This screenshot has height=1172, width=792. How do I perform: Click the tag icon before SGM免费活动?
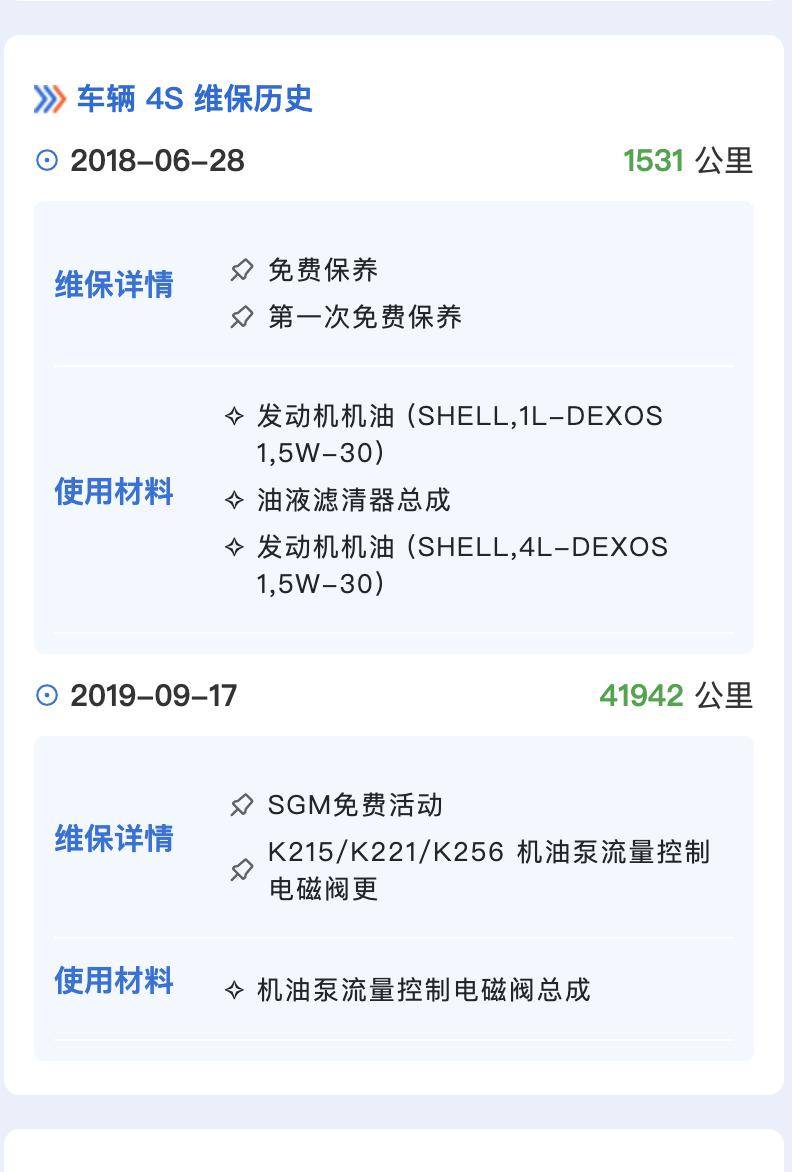click(241, 804)
